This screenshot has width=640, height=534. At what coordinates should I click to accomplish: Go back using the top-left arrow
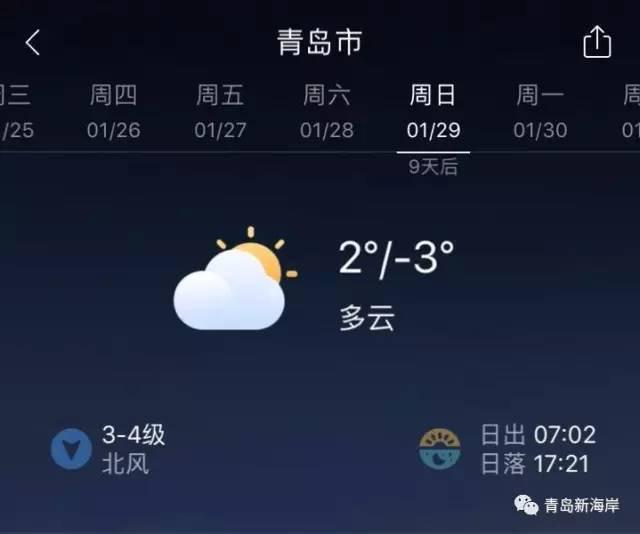click(33, 43)
